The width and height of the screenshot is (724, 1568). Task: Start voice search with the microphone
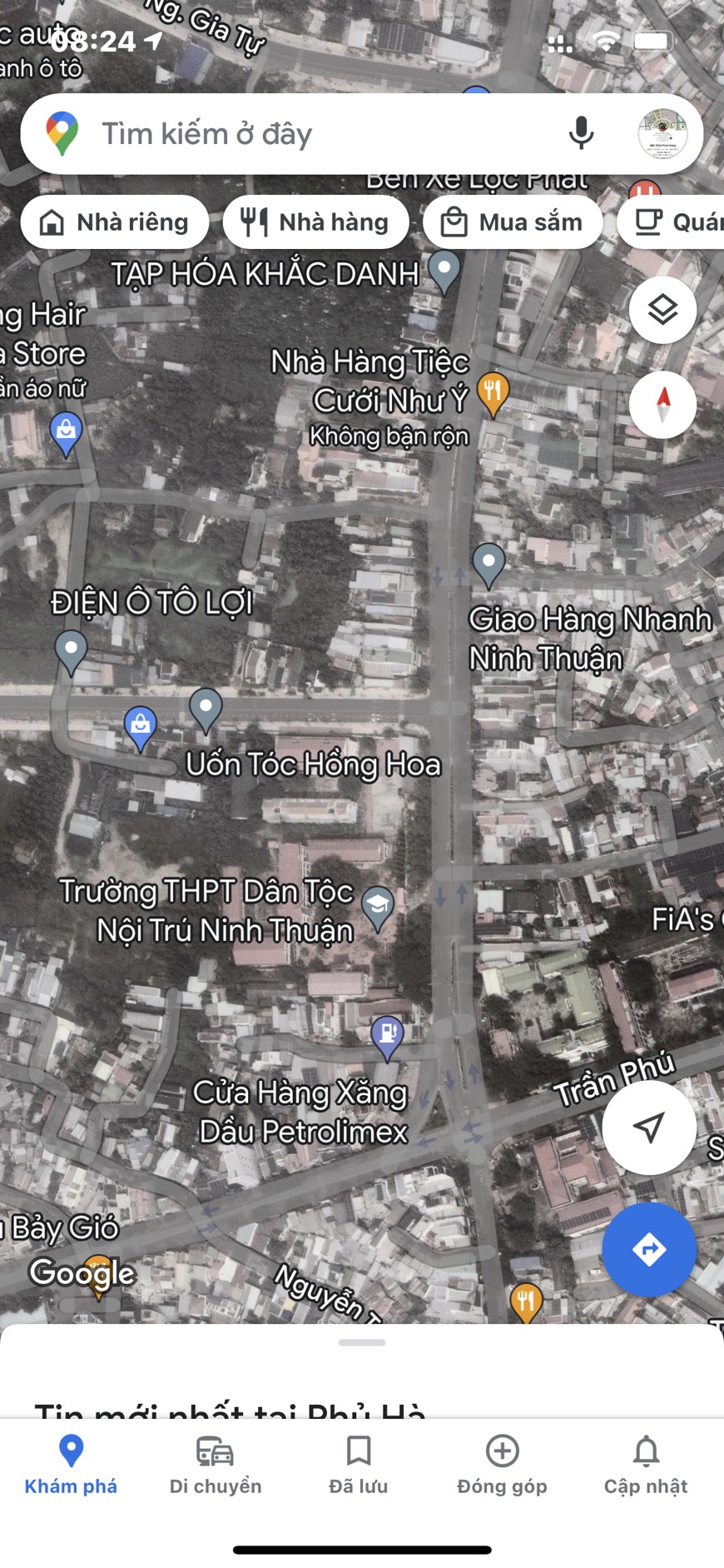click(x=581, y=133)
